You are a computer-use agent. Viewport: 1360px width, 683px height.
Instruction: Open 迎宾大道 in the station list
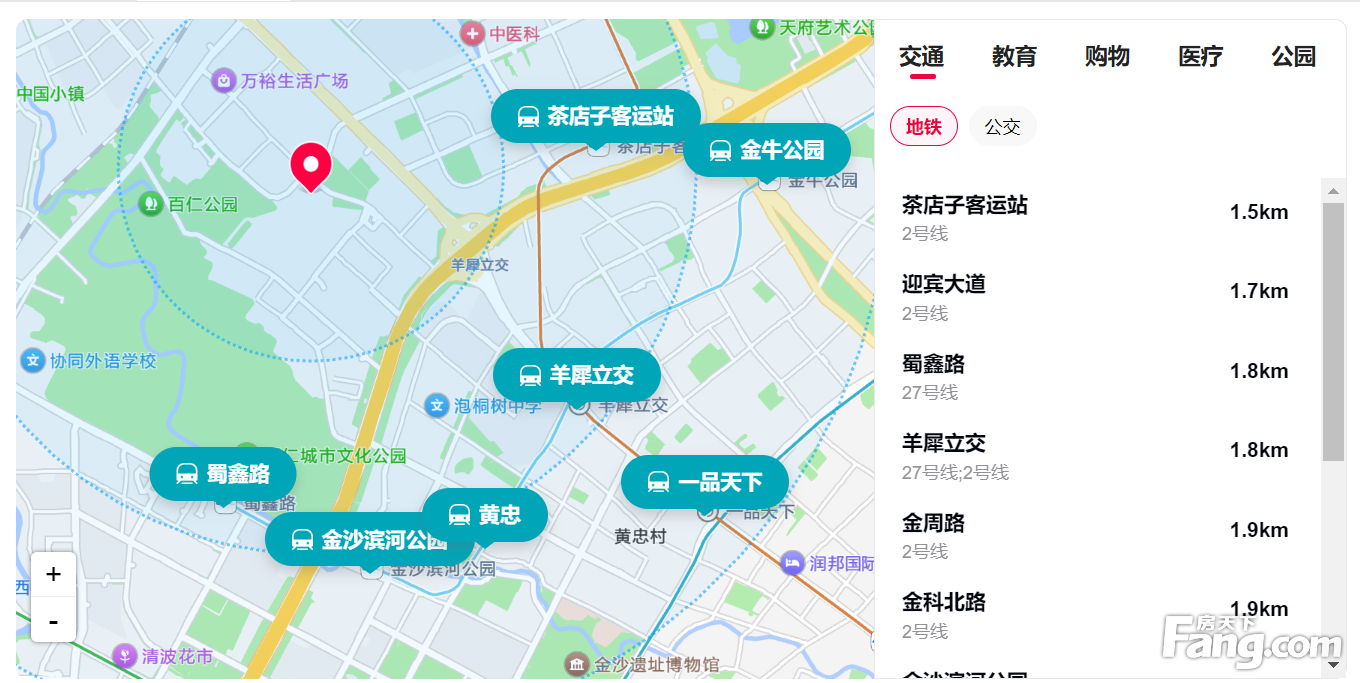click(1096, 297)
